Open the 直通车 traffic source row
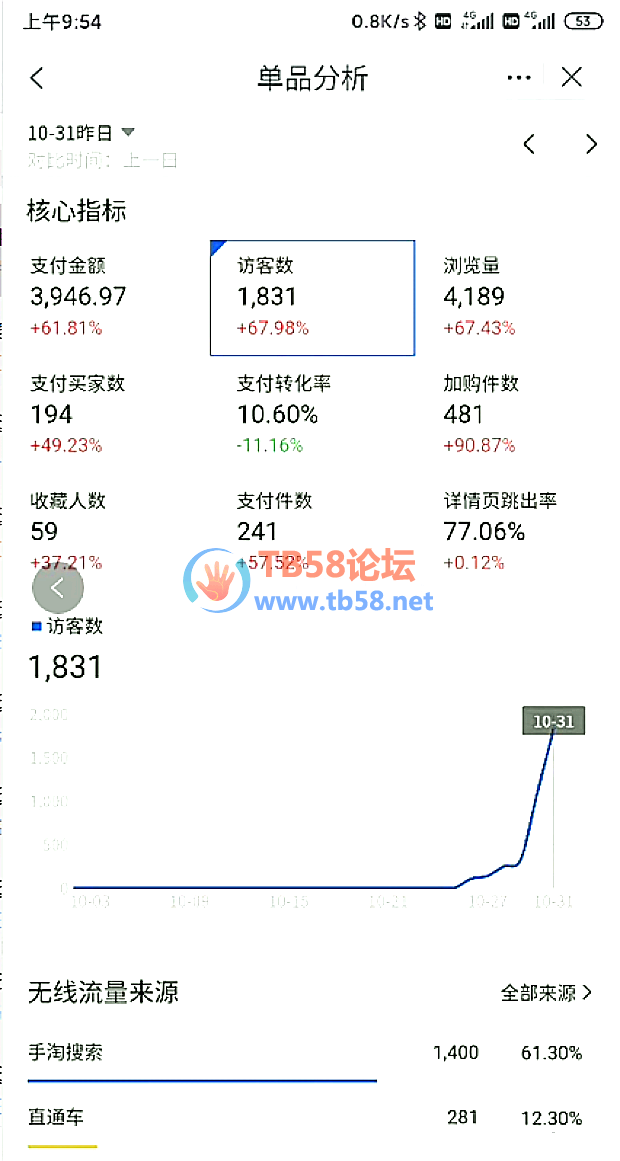Image resolution: width=620 pixels, height=1161 pixels. (305, 1118)
